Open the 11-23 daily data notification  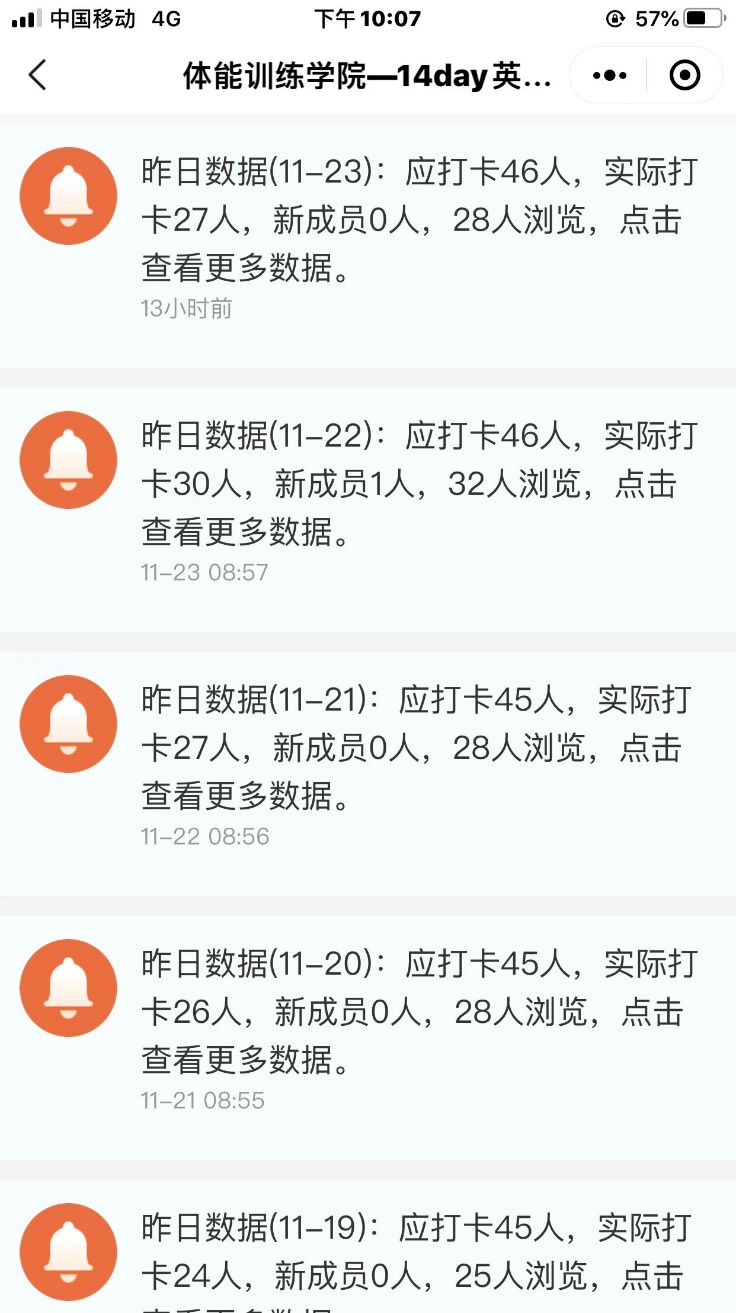368,244
